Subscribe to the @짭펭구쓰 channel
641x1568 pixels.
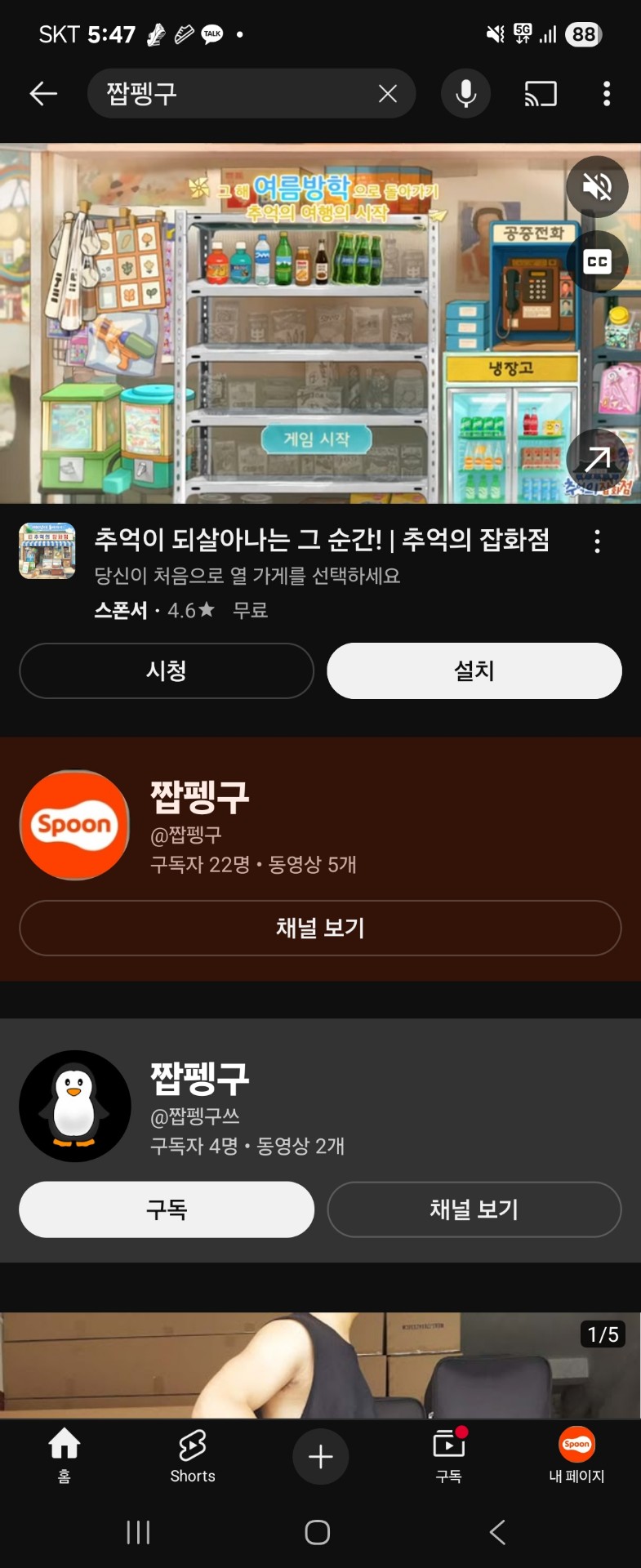click(167, 1209)
